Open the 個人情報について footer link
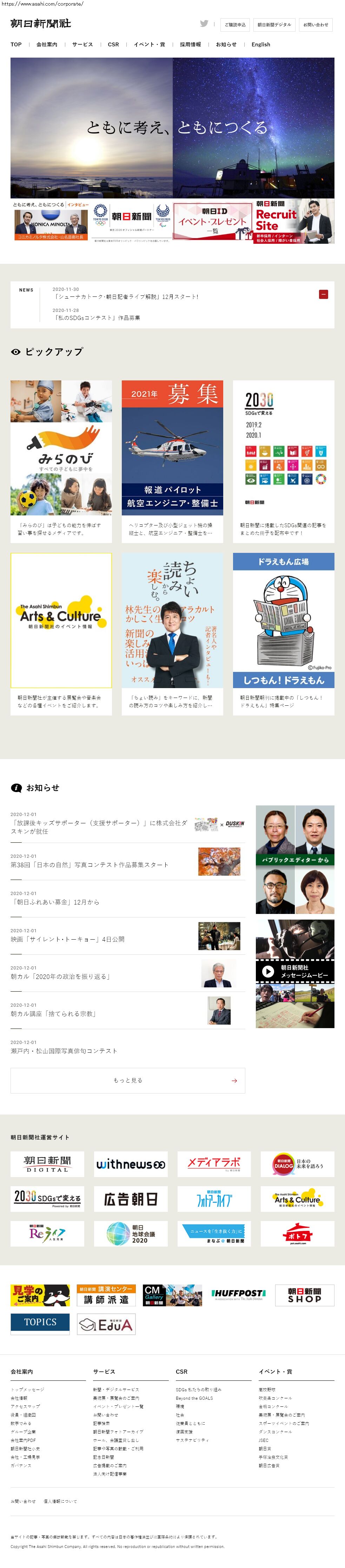Screen dimensions: 345x1568 (60, 1501)
